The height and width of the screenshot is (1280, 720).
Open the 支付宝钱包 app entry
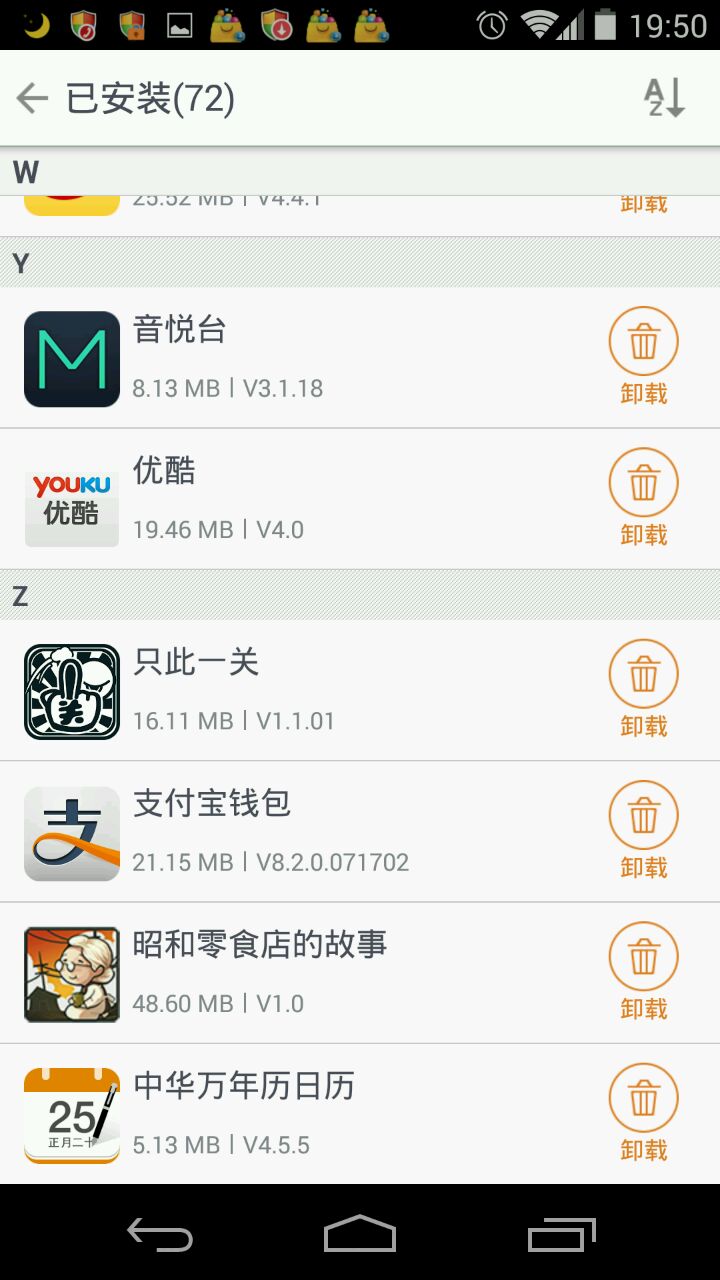point(300,832)
